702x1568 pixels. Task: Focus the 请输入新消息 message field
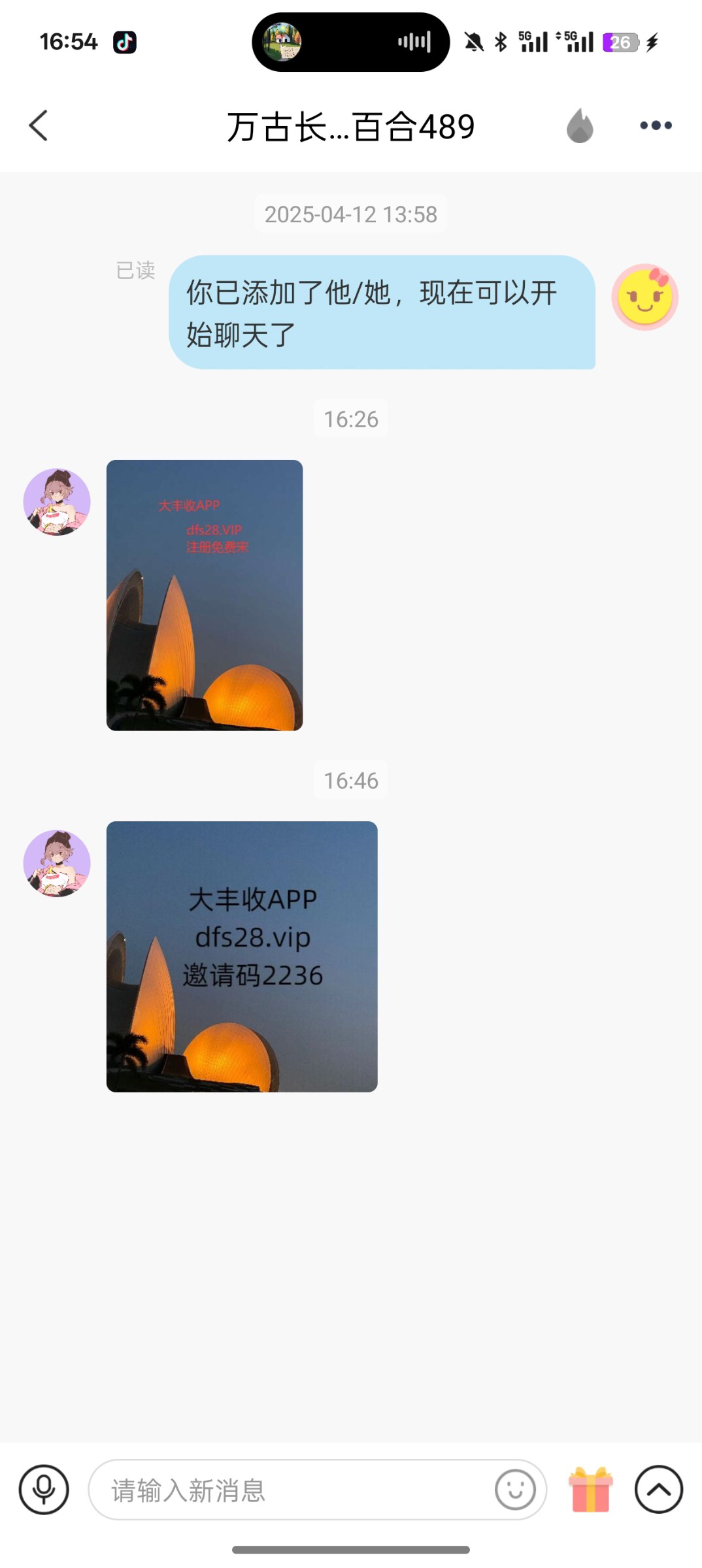point(294,1490)
